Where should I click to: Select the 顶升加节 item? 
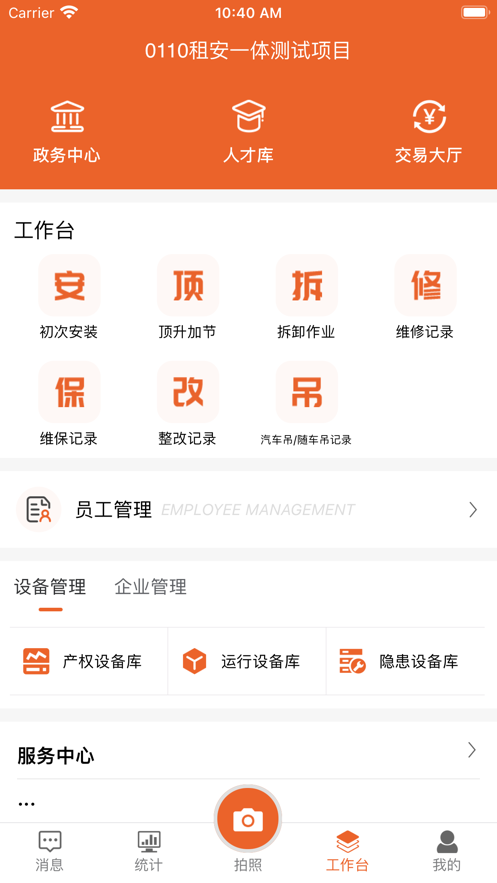(187, 297)
